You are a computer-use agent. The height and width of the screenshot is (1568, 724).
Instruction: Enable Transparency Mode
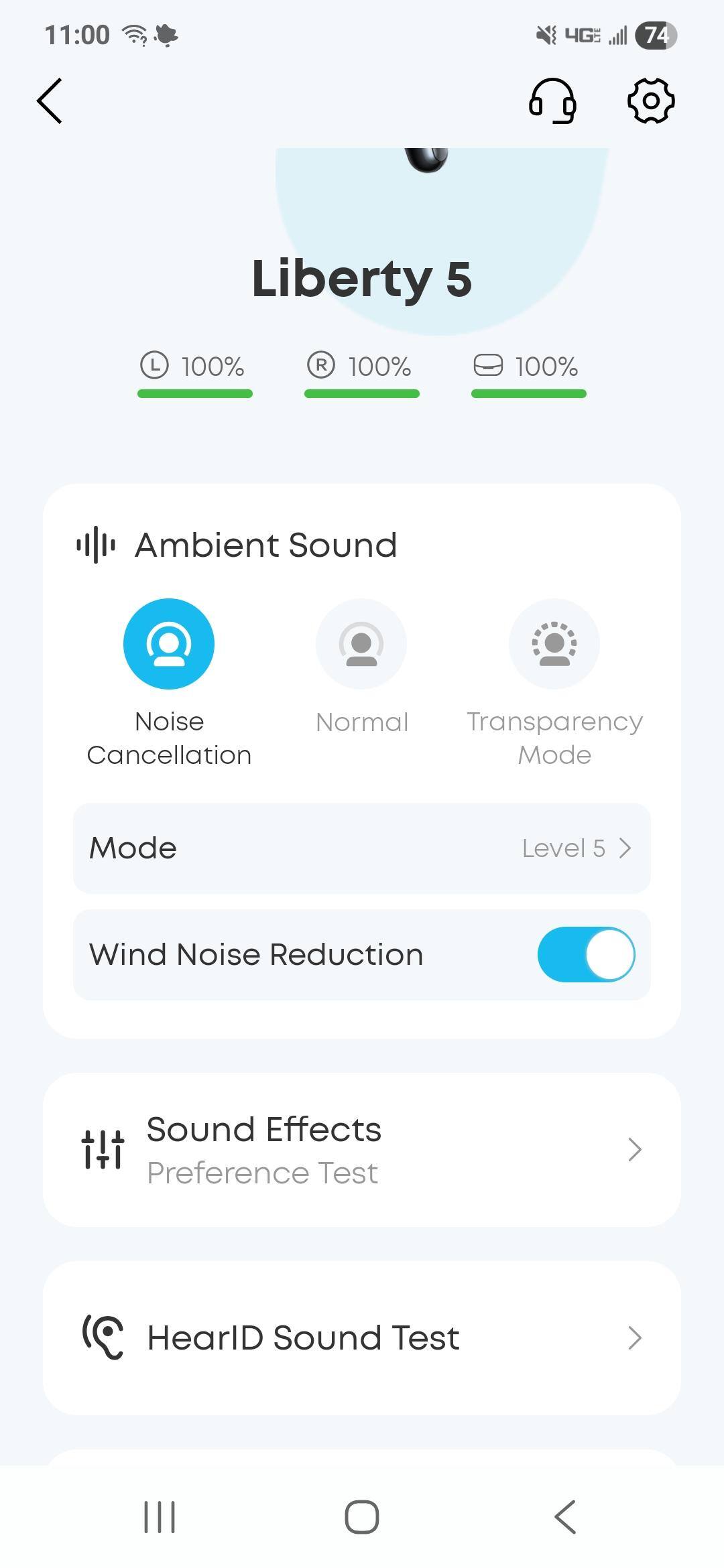click(554, 644)
